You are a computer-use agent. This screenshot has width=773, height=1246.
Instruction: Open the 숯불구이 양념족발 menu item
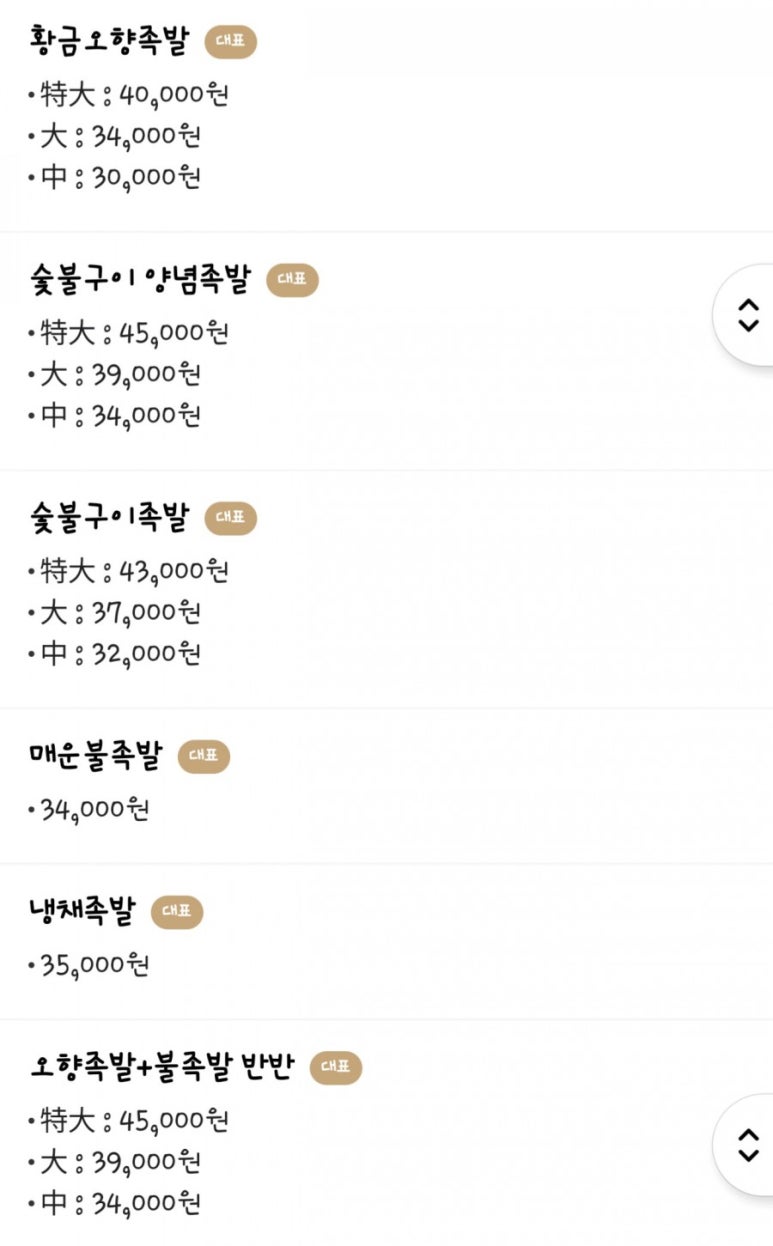[142, 279]
